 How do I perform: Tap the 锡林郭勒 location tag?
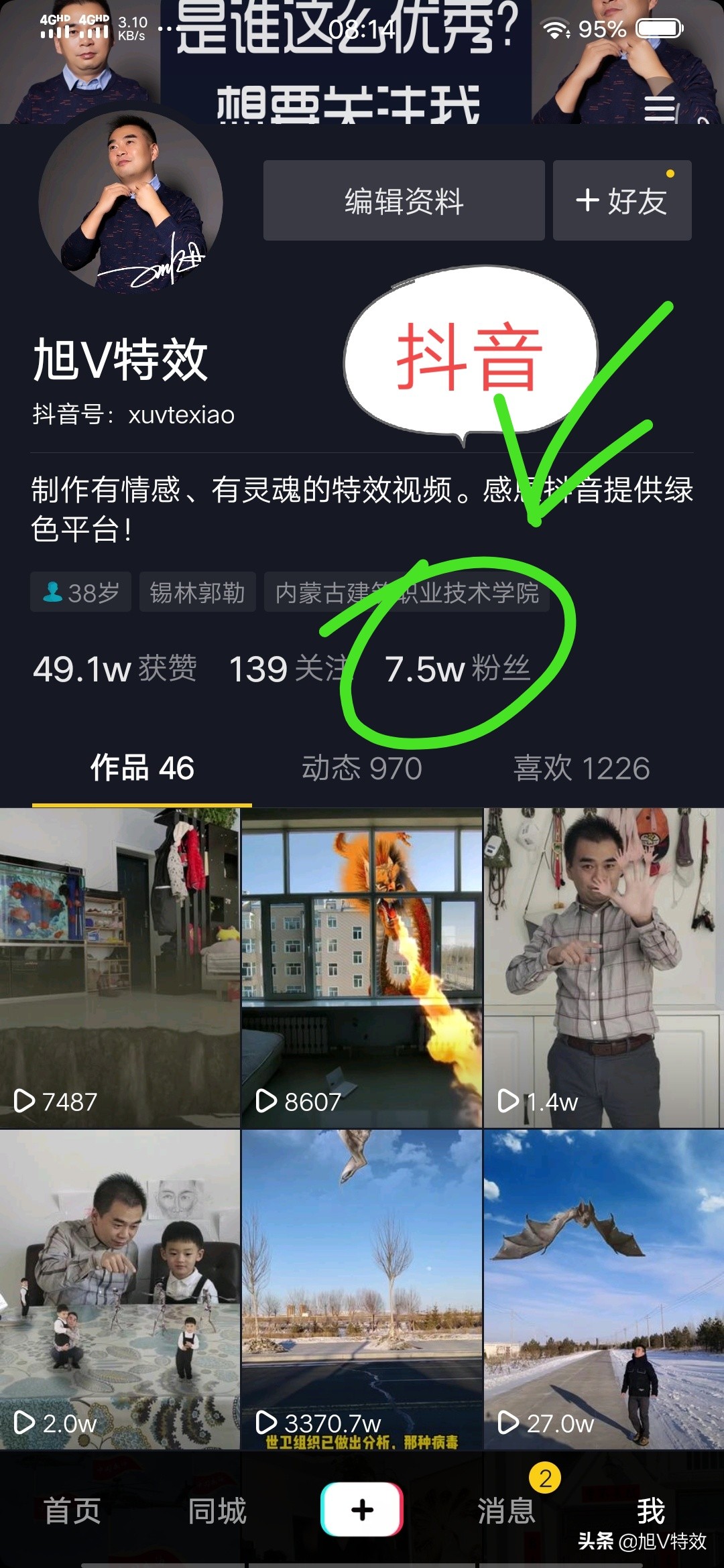196,592
